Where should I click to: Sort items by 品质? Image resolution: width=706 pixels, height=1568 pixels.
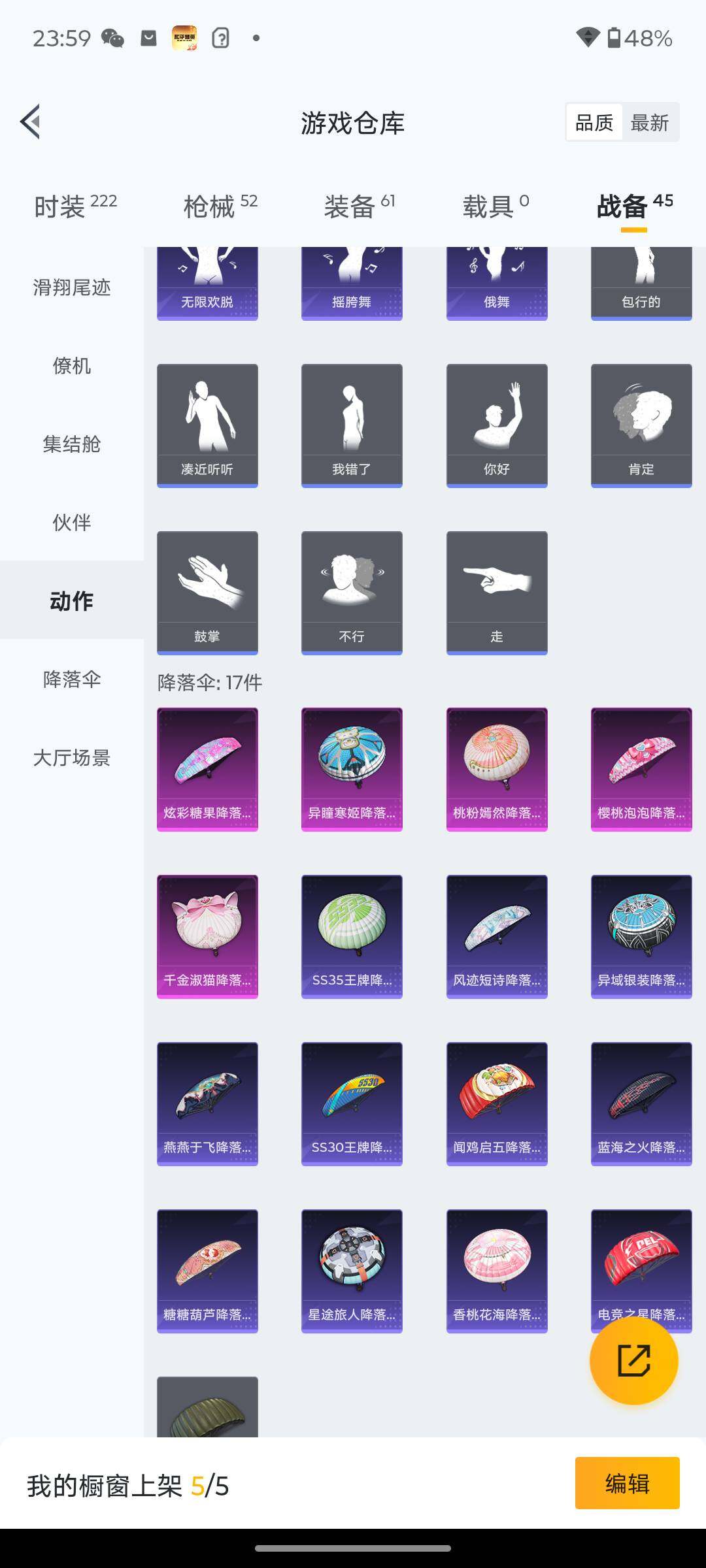pos(594,122)
